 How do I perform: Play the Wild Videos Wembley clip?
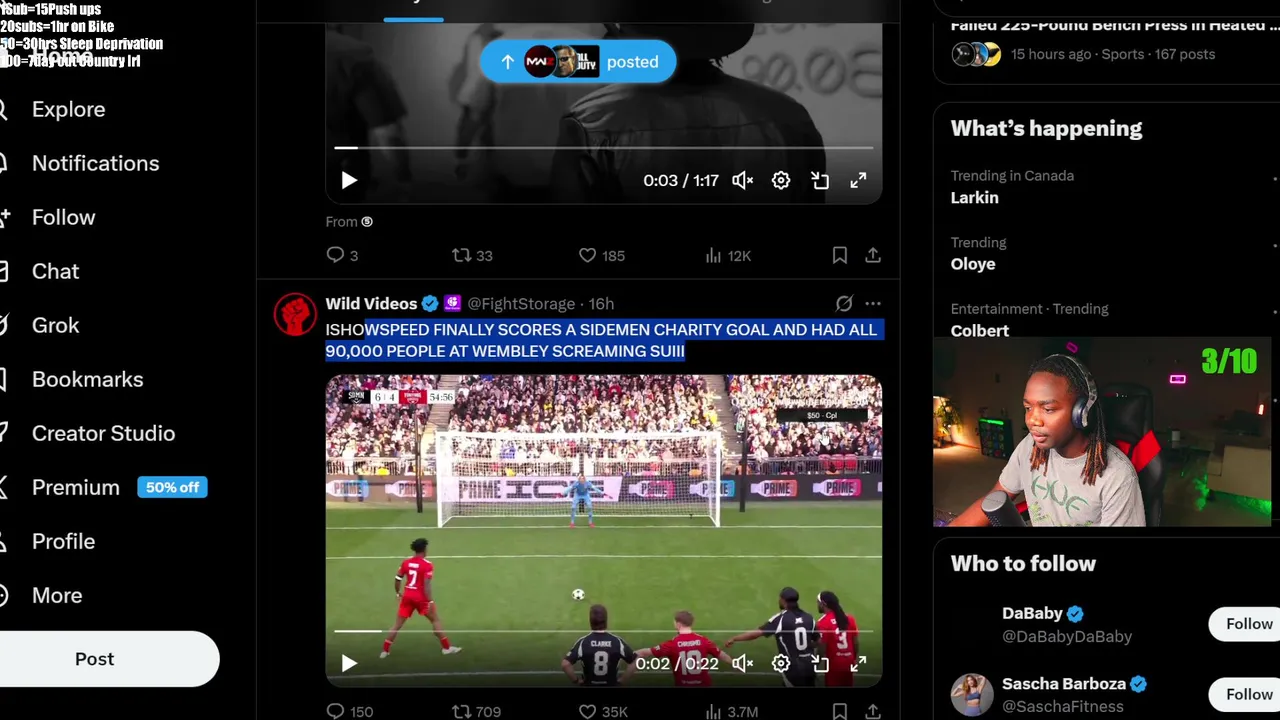349,663
